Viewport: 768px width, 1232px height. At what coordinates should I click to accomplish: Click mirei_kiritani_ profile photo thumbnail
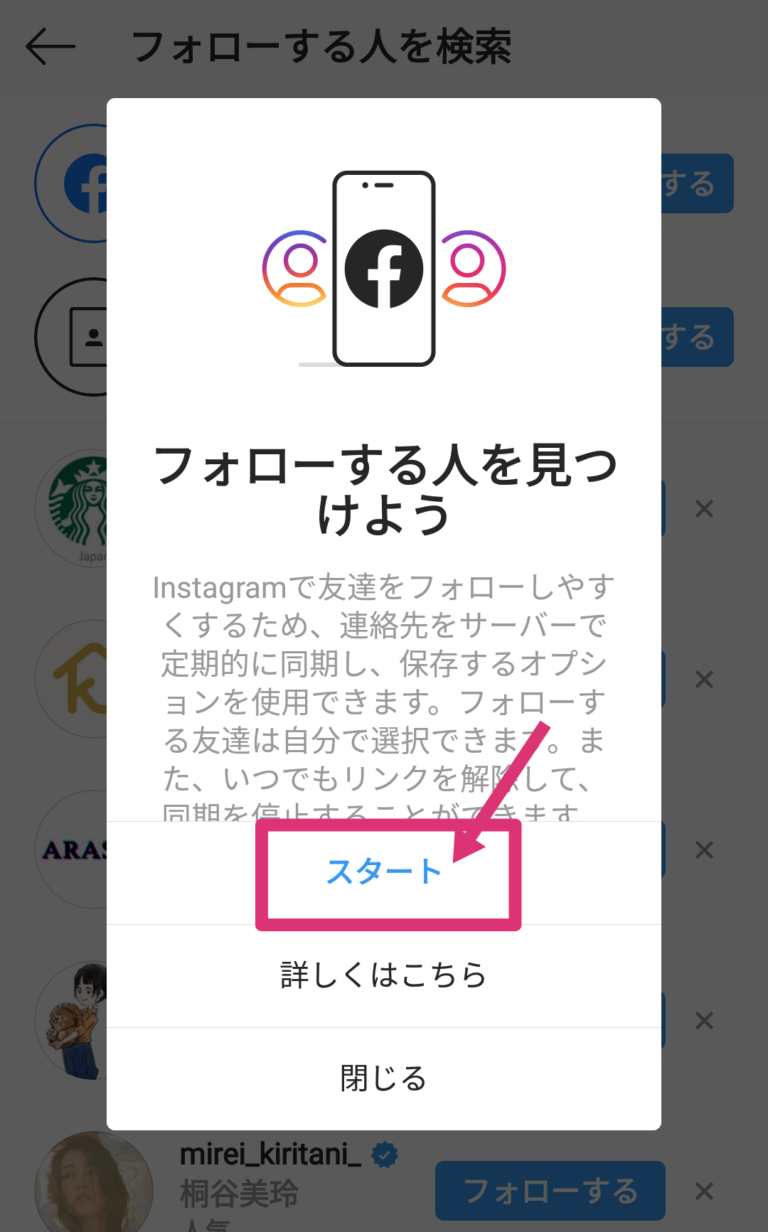93,1184
